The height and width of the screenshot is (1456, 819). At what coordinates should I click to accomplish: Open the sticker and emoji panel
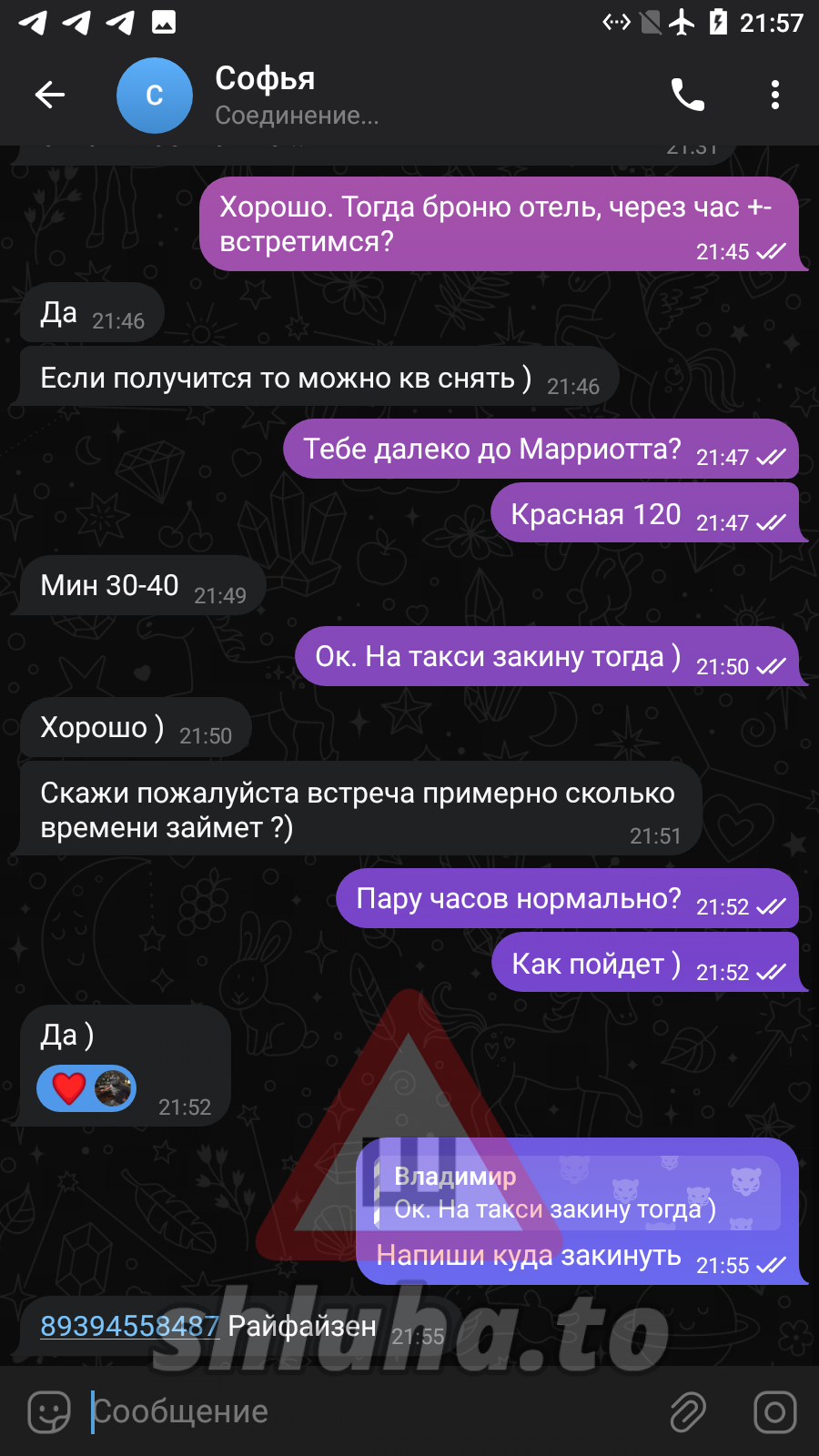point(49,1411)
